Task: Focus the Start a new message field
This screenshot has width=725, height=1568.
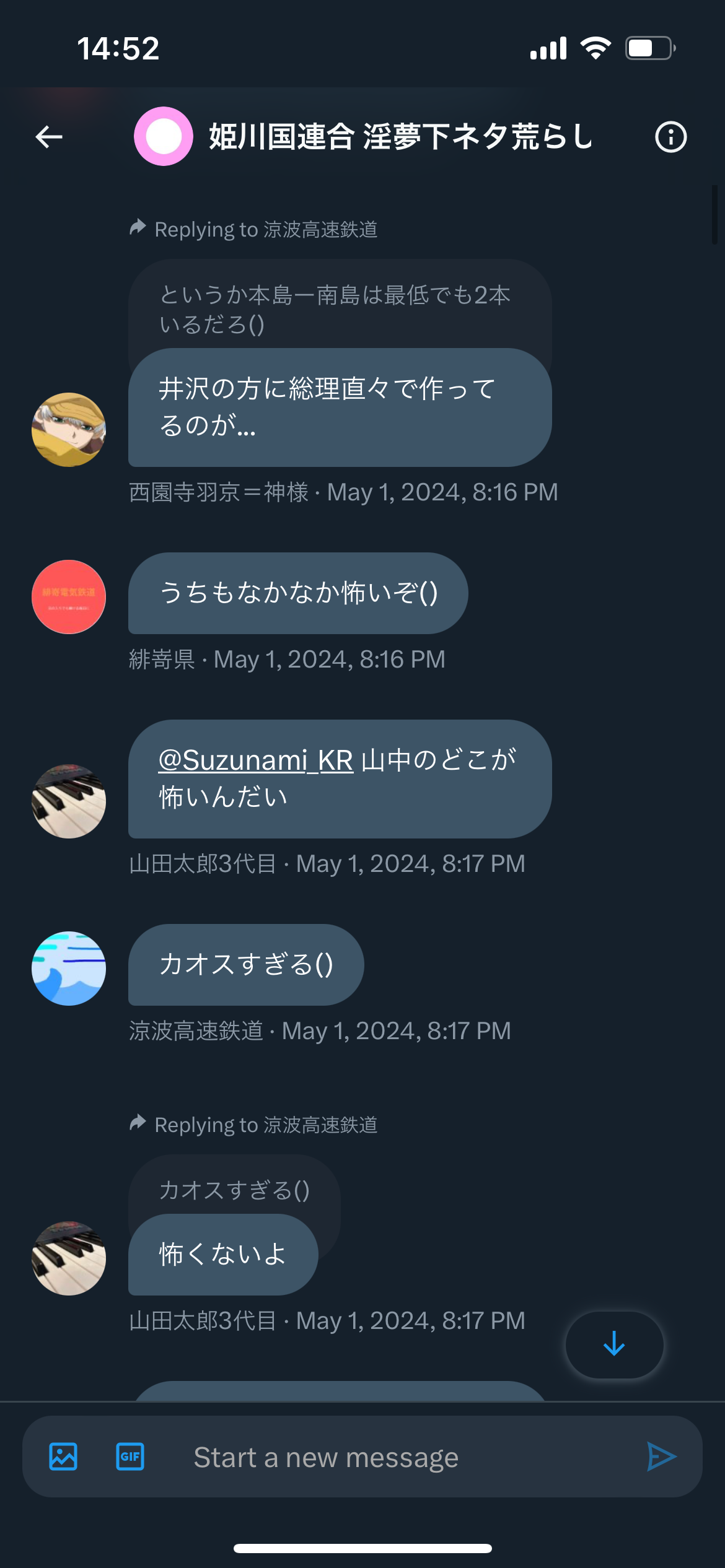Action: (x=397, y=1457)
